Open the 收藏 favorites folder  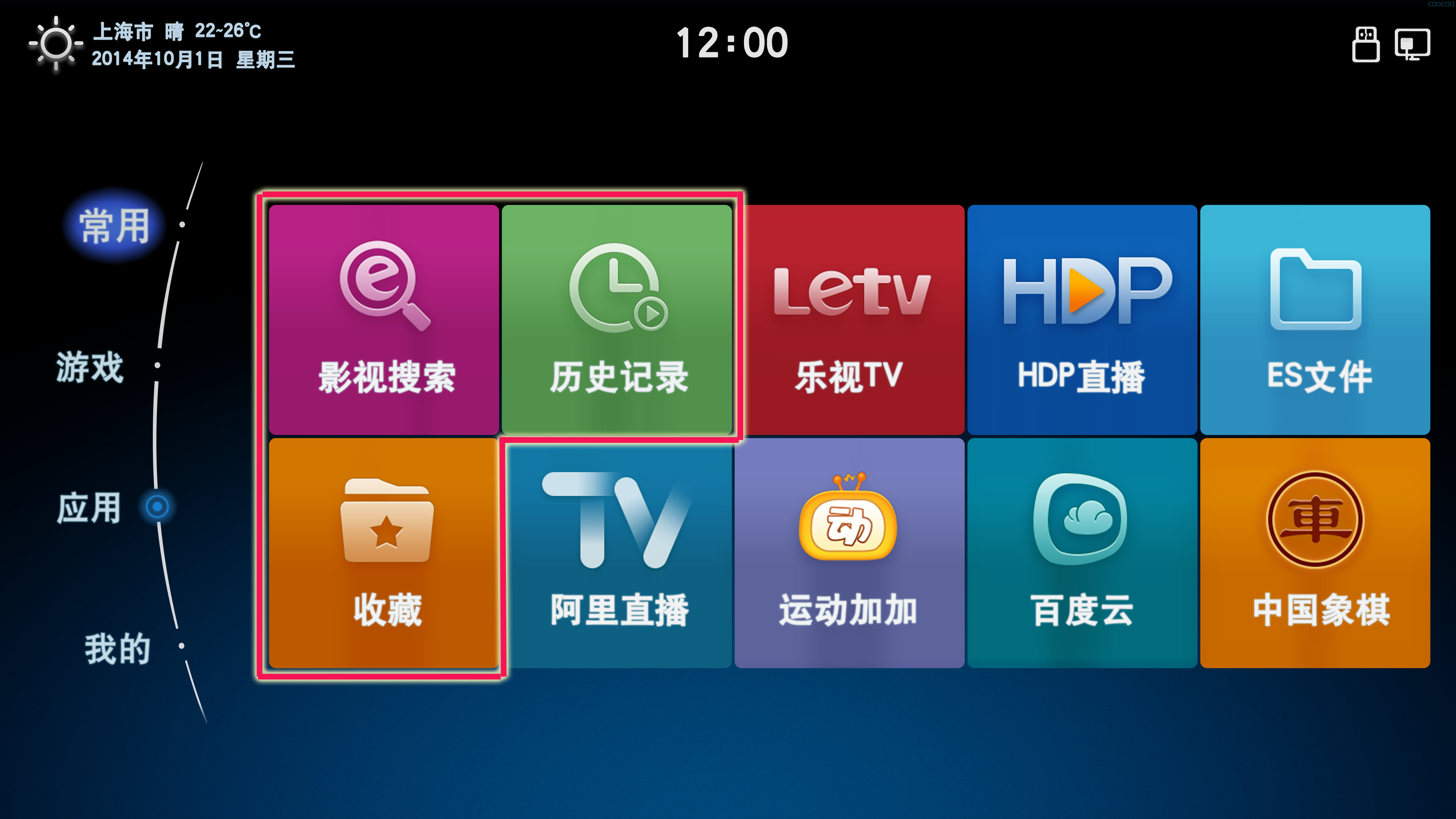[384, 553]
